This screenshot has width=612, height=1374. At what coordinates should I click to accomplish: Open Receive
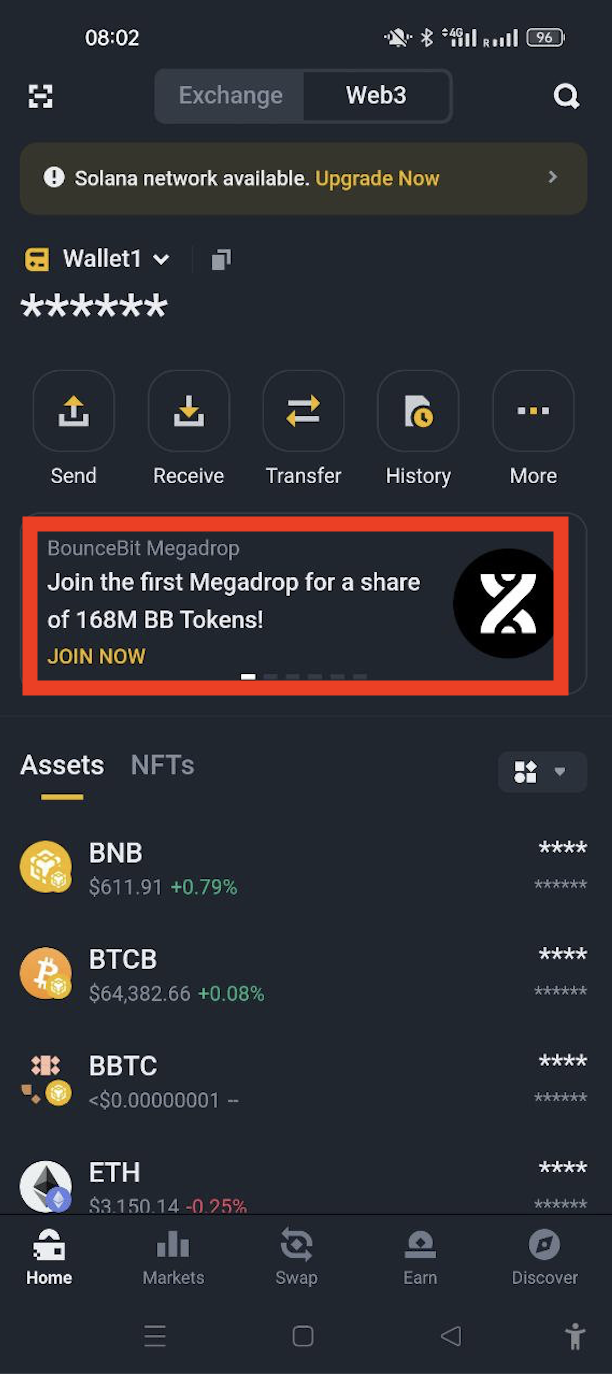point(188,412)
